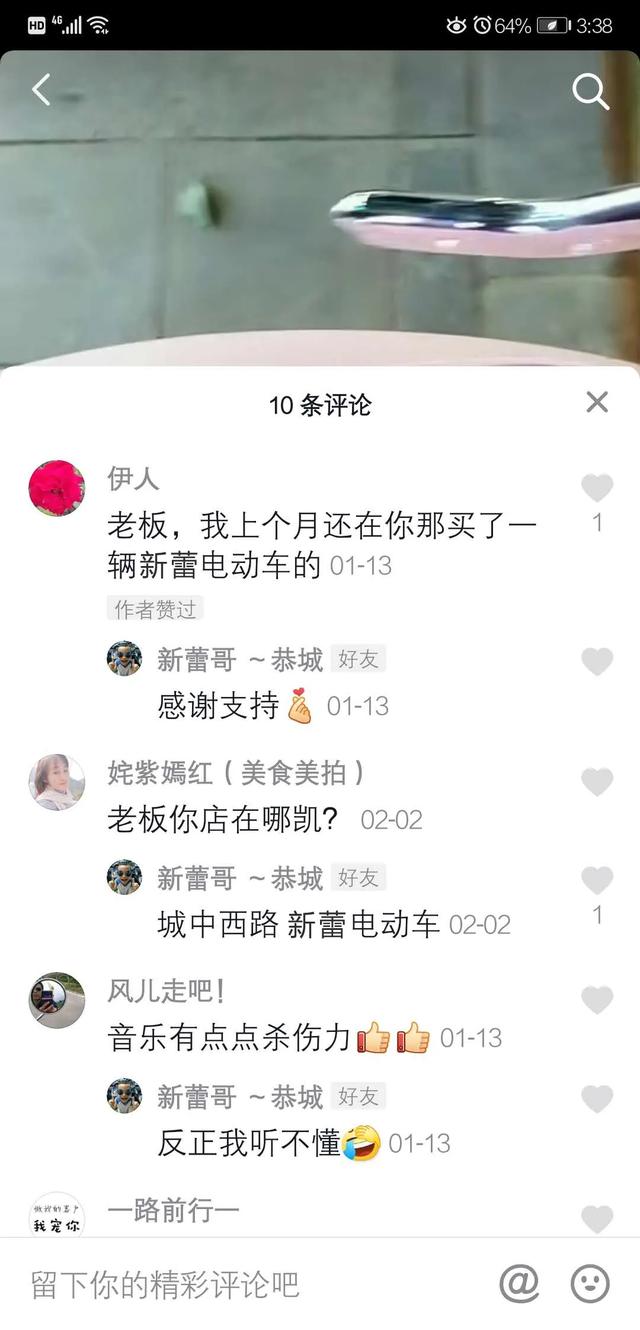
Task: Like 一路前行一's comment
Action: [597, 1219]
